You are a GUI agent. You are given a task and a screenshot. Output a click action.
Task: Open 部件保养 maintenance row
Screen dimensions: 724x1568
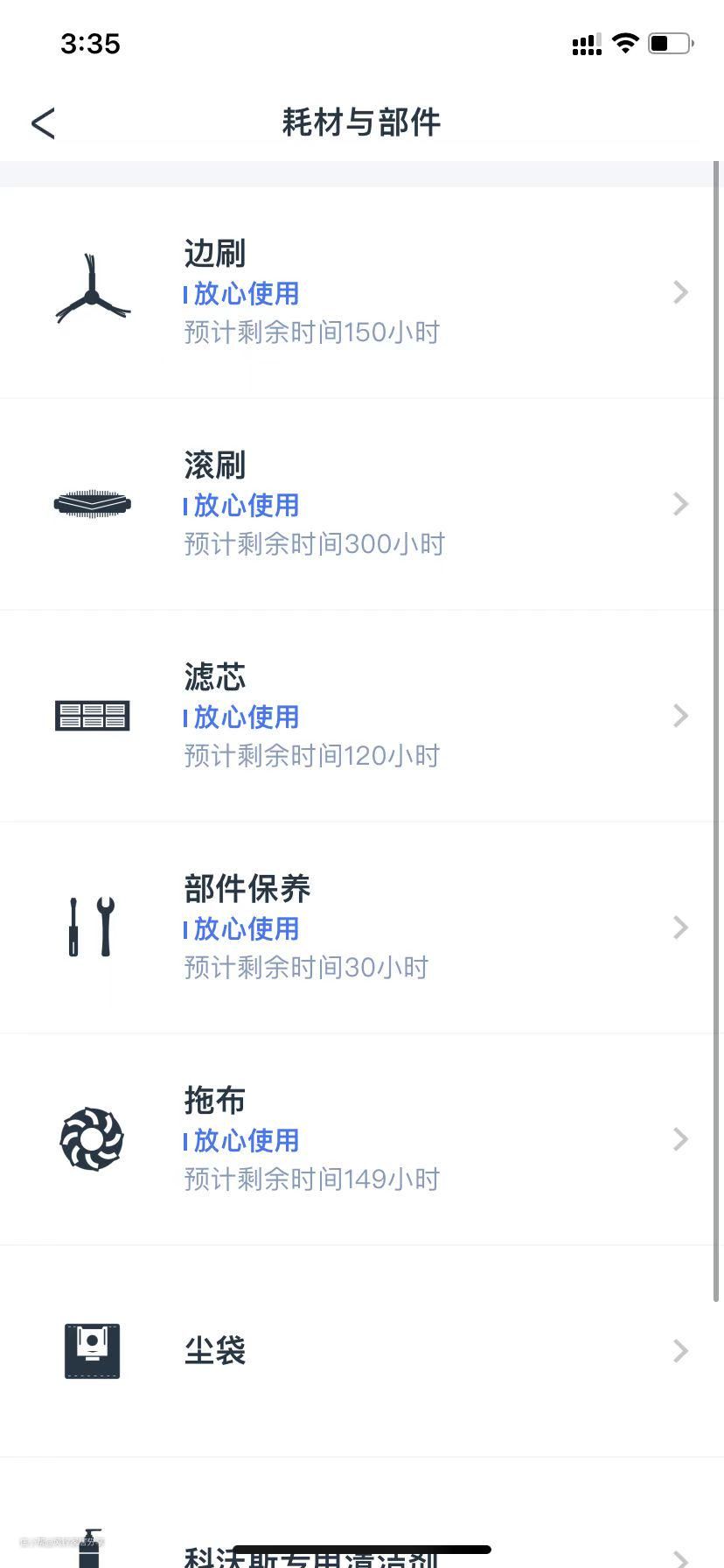[358, 927]
